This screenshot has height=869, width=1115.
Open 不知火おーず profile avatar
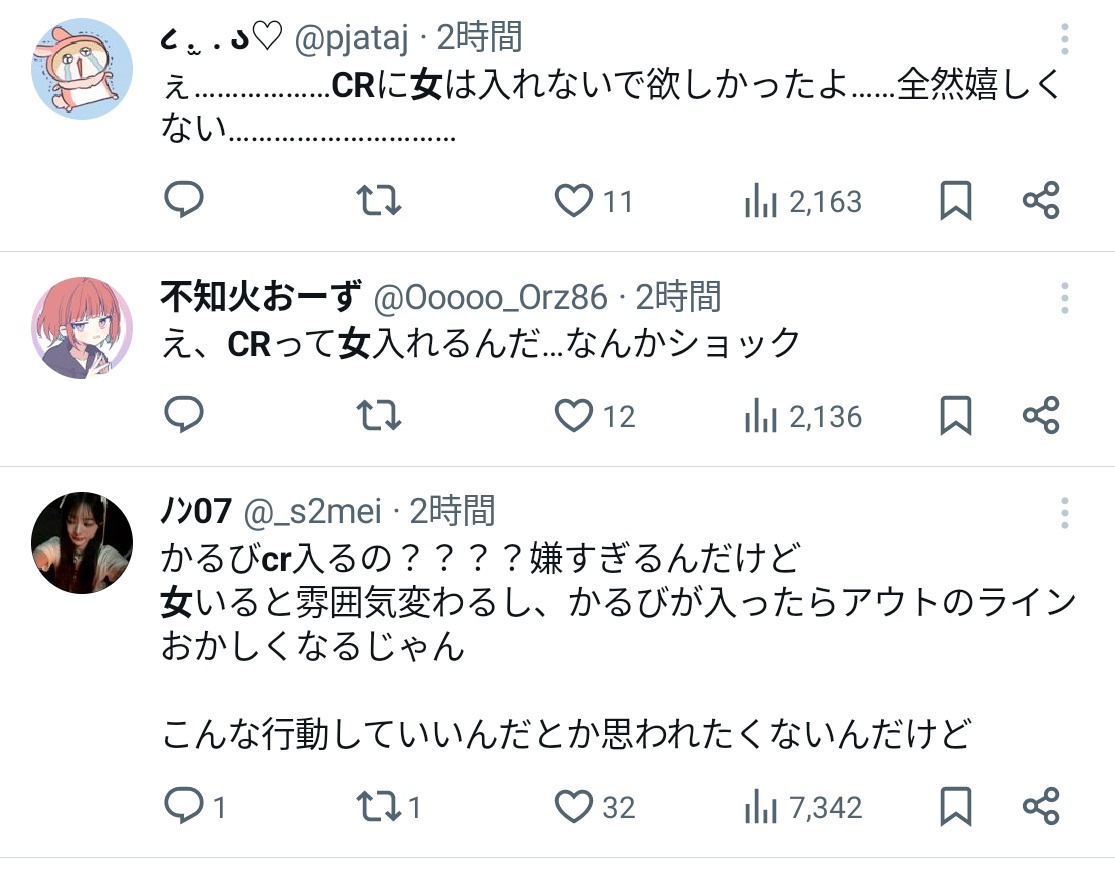(x=83, y=328)
